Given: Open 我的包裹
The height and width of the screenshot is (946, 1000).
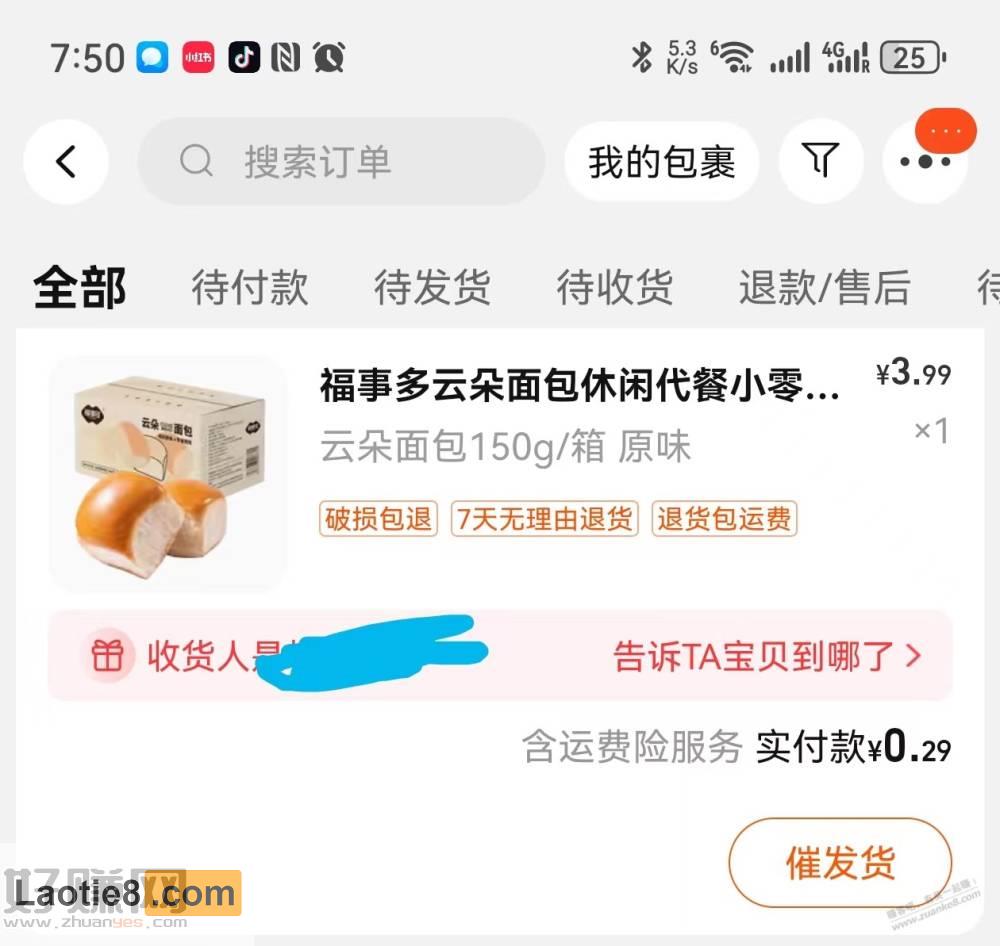Looking at the screenshot, I should (x=661, y=162).
